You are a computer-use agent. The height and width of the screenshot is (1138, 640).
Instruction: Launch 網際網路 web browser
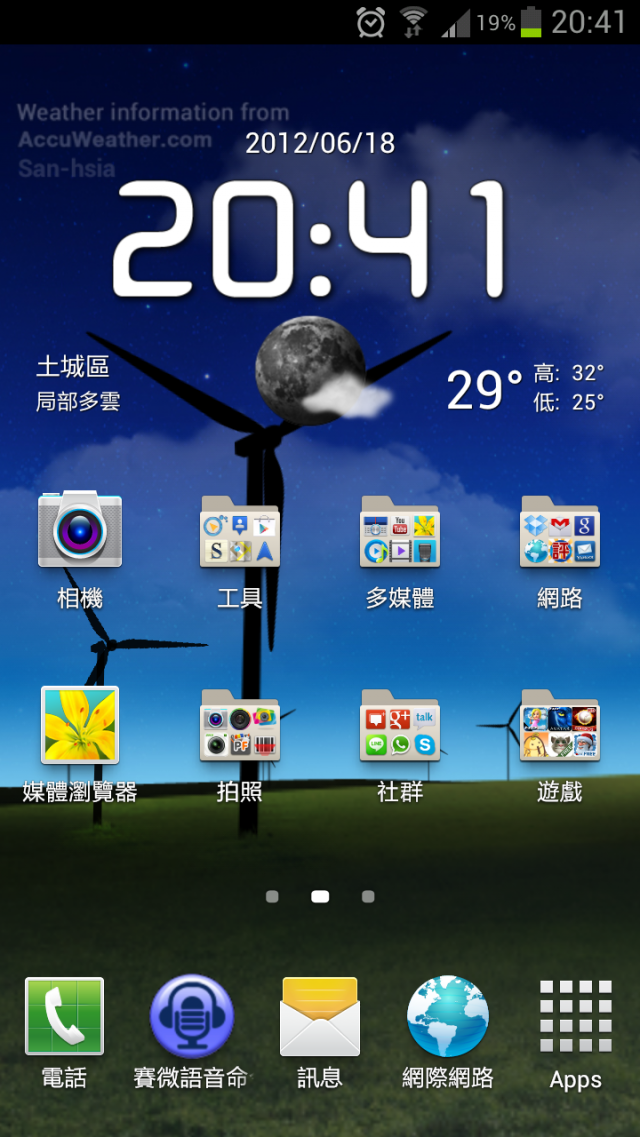click(448, 1017)
